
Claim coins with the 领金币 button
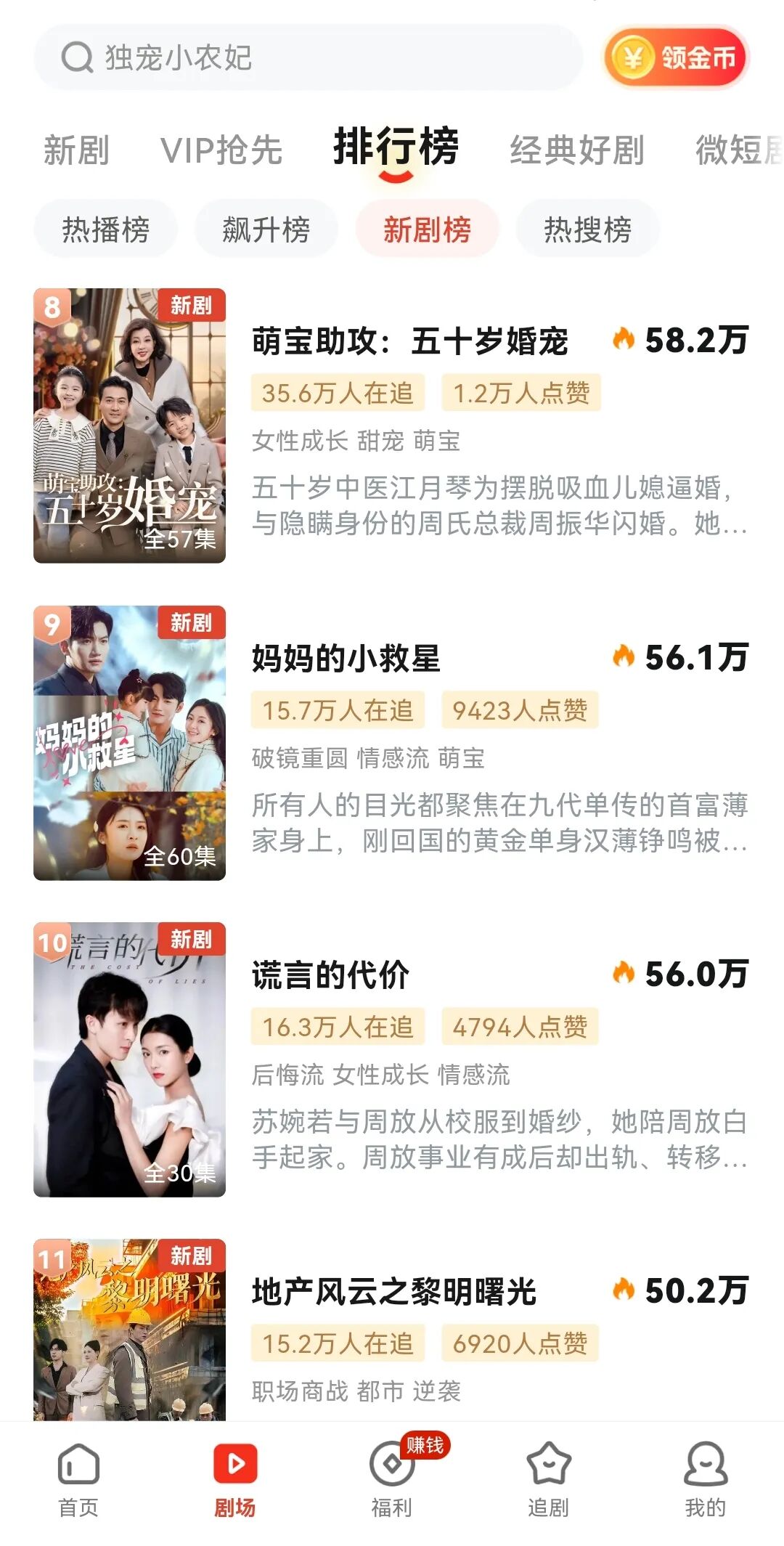click(676, 58)
